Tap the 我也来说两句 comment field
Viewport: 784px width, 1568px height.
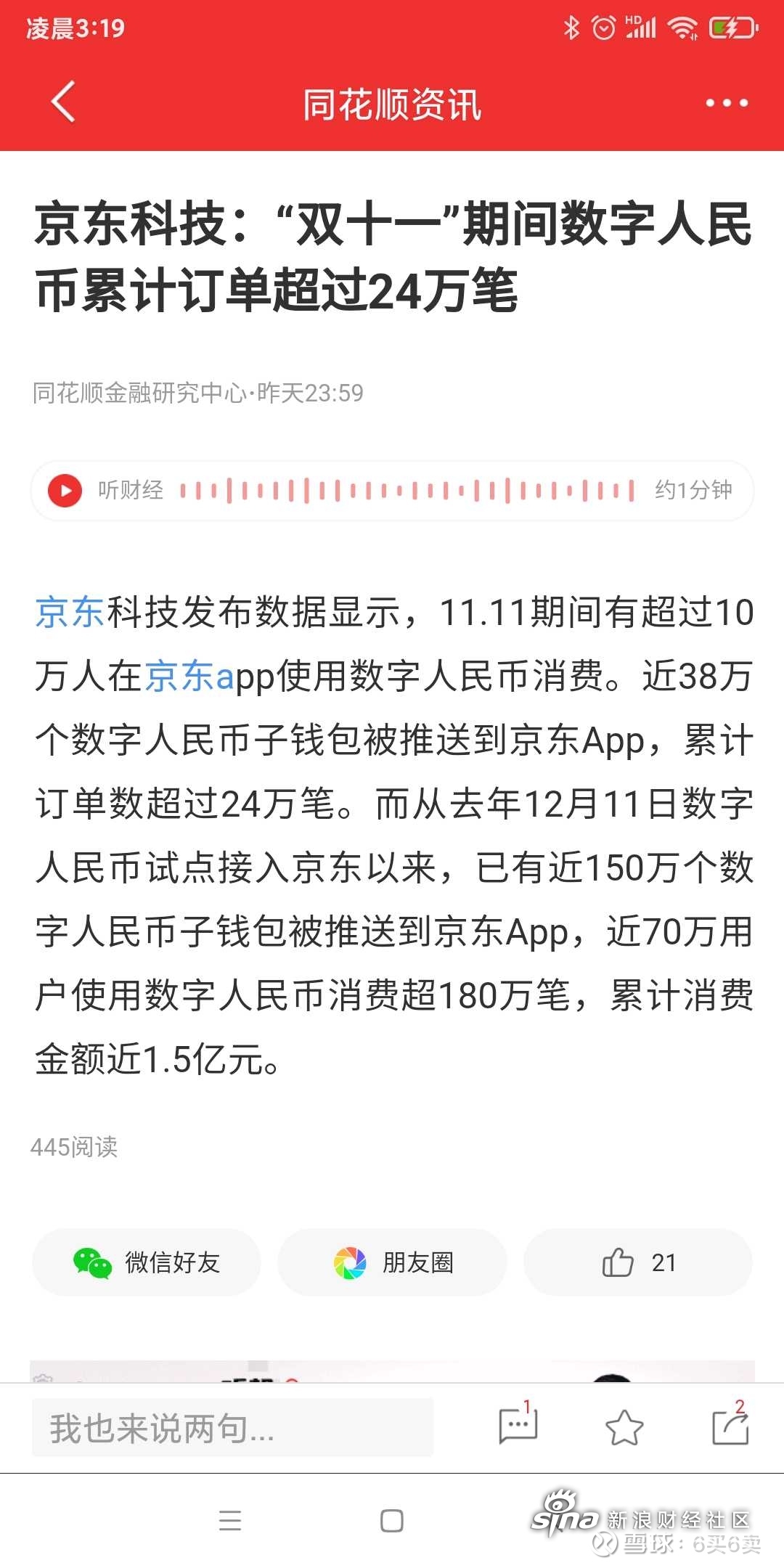pyautogui.click(x=232, y=1428)
